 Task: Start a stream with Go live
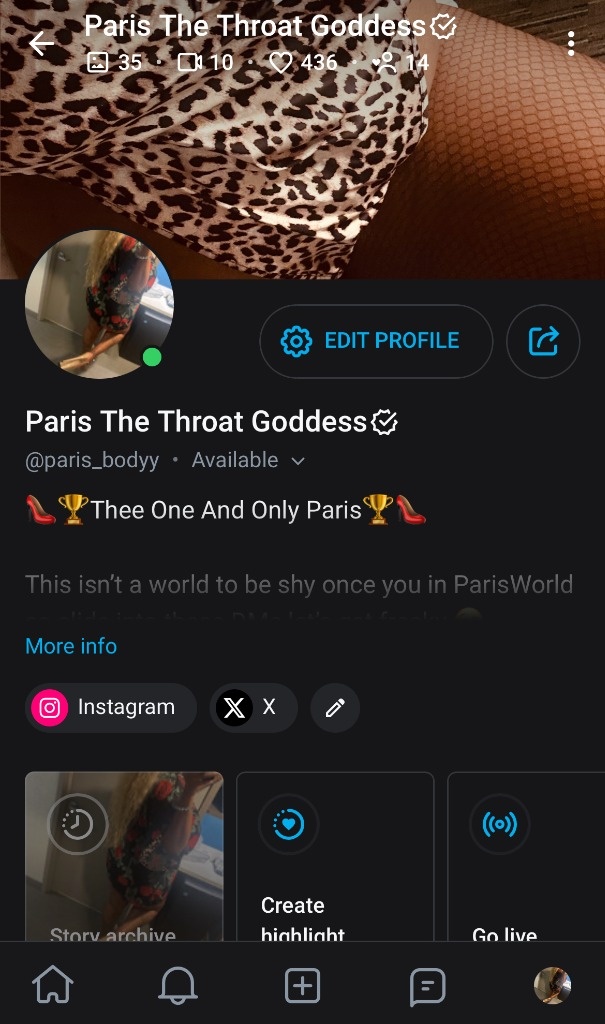pyautogui.click(x=525, y=855)
